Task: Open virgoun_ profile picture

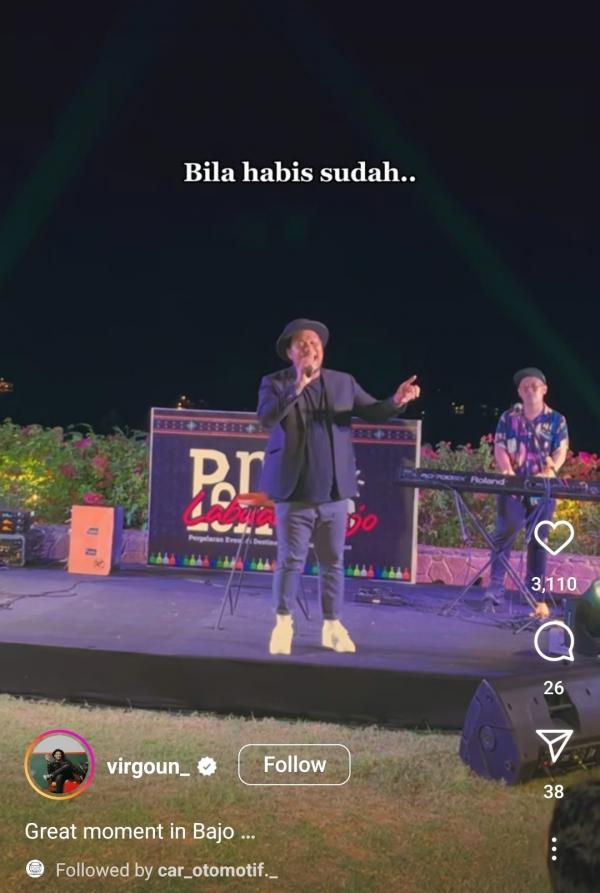Action: (59, 765)
